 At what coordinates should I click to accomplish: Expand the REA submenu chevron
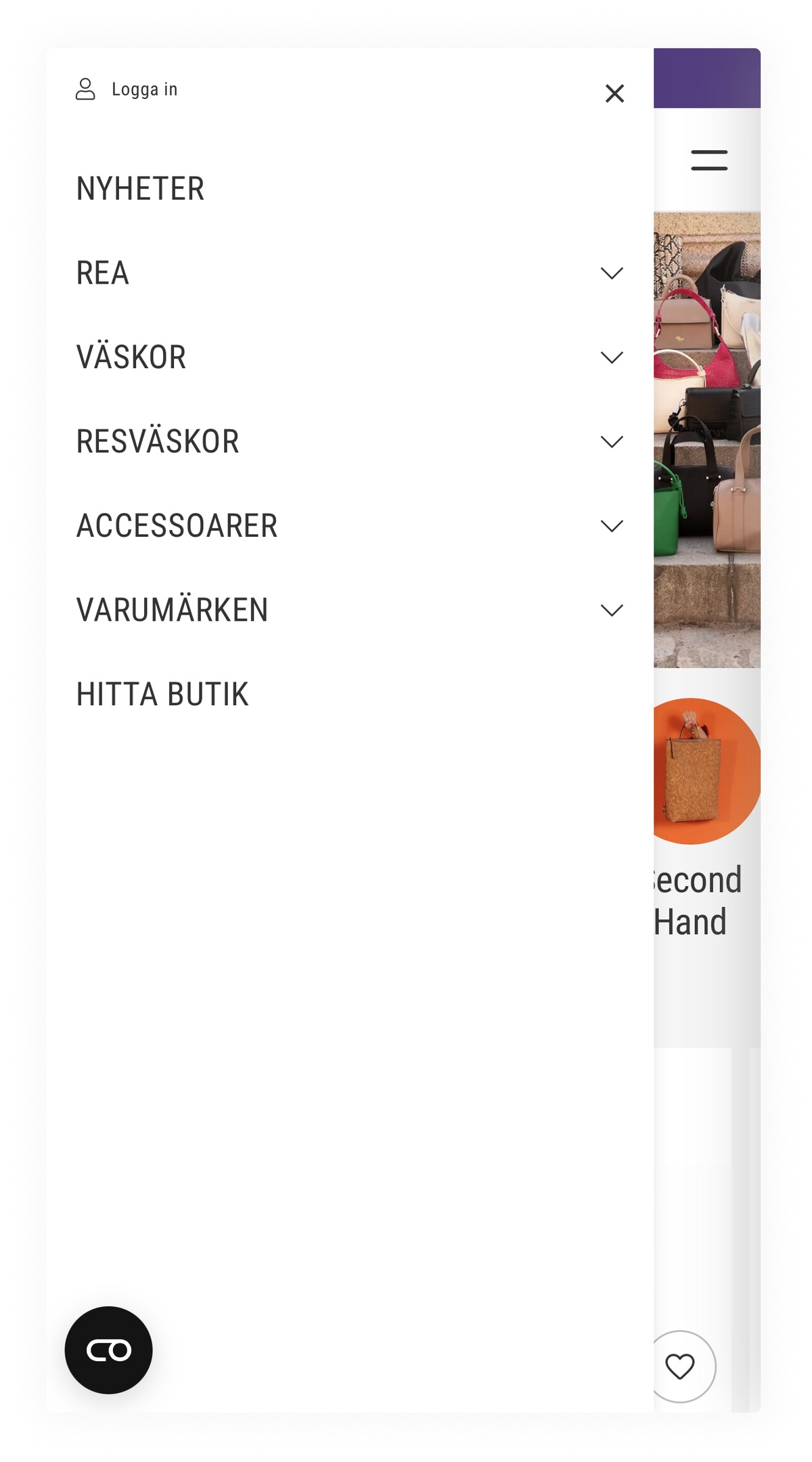(612, 273)
